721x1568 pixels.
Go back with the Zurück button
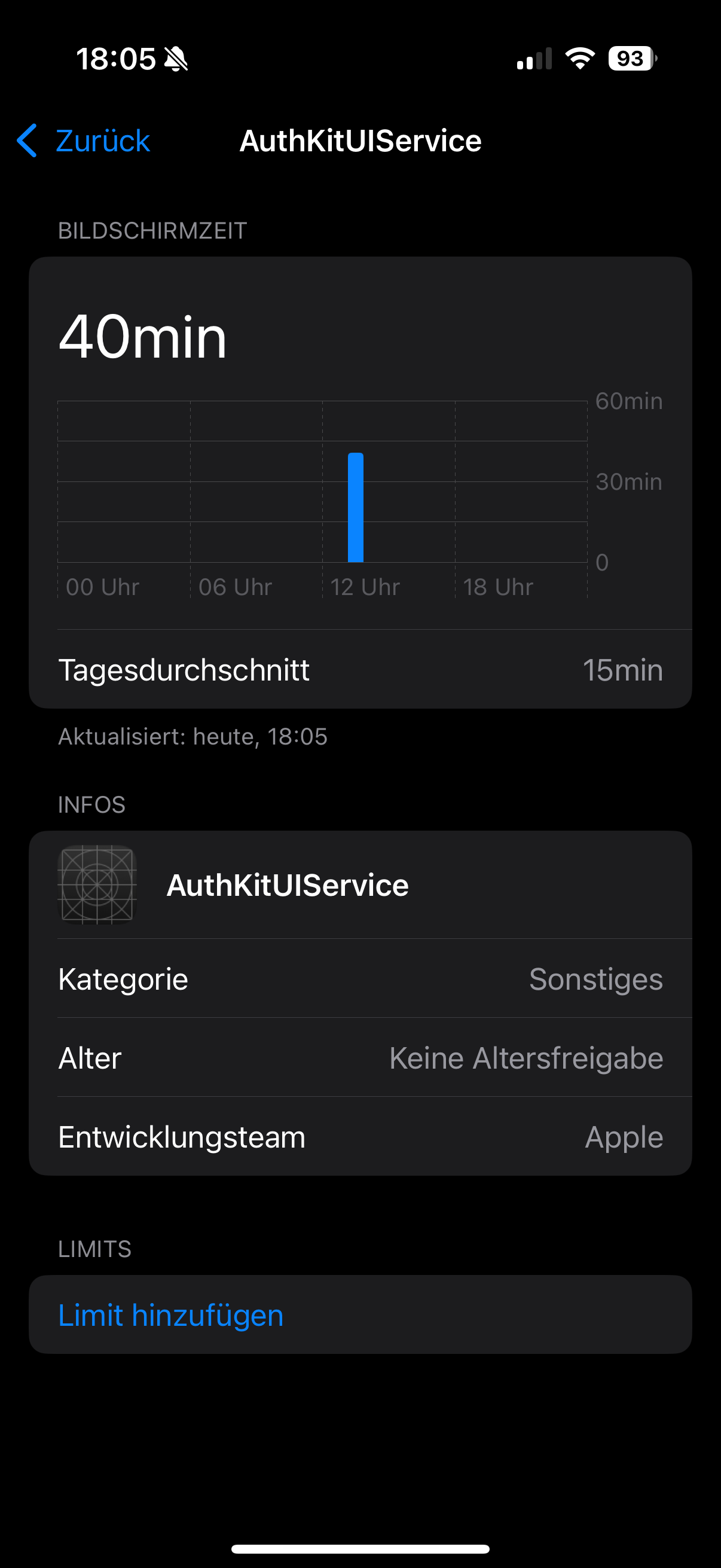tap(84, 141)
